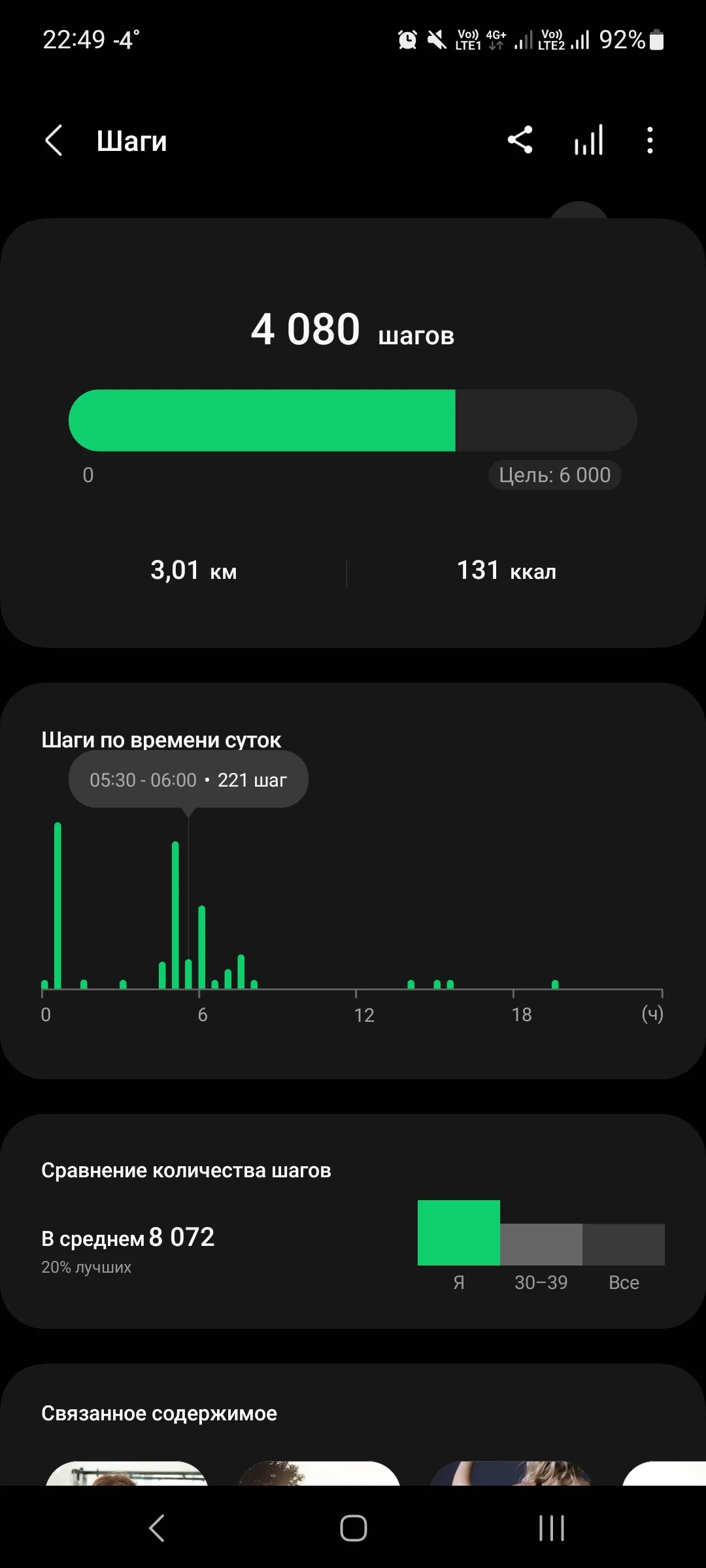This screenshot has width=706, height=1568.
Task: Share the steps summary
Action: tap(520, 140)
